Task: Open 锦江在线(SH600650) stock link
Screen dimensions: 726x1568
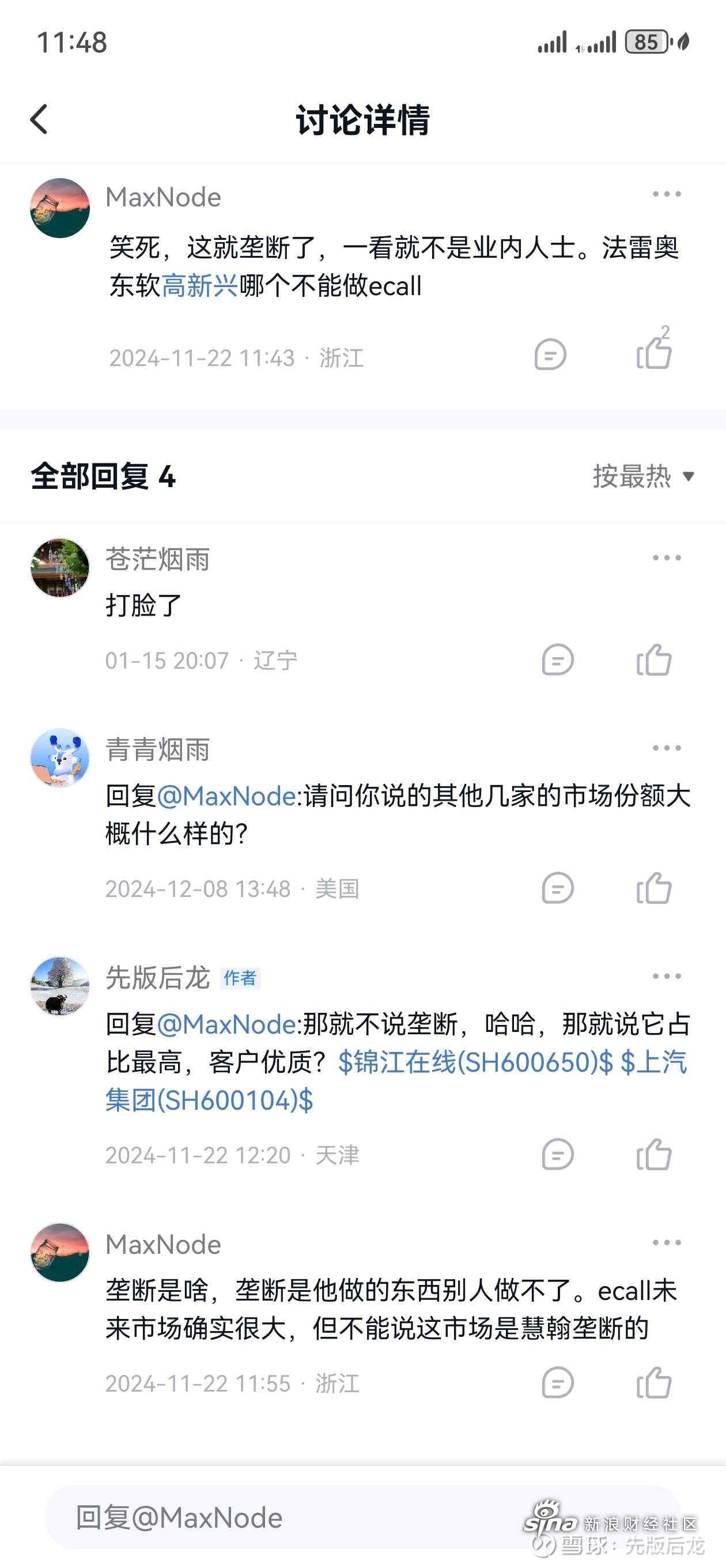Action: 475,1062
